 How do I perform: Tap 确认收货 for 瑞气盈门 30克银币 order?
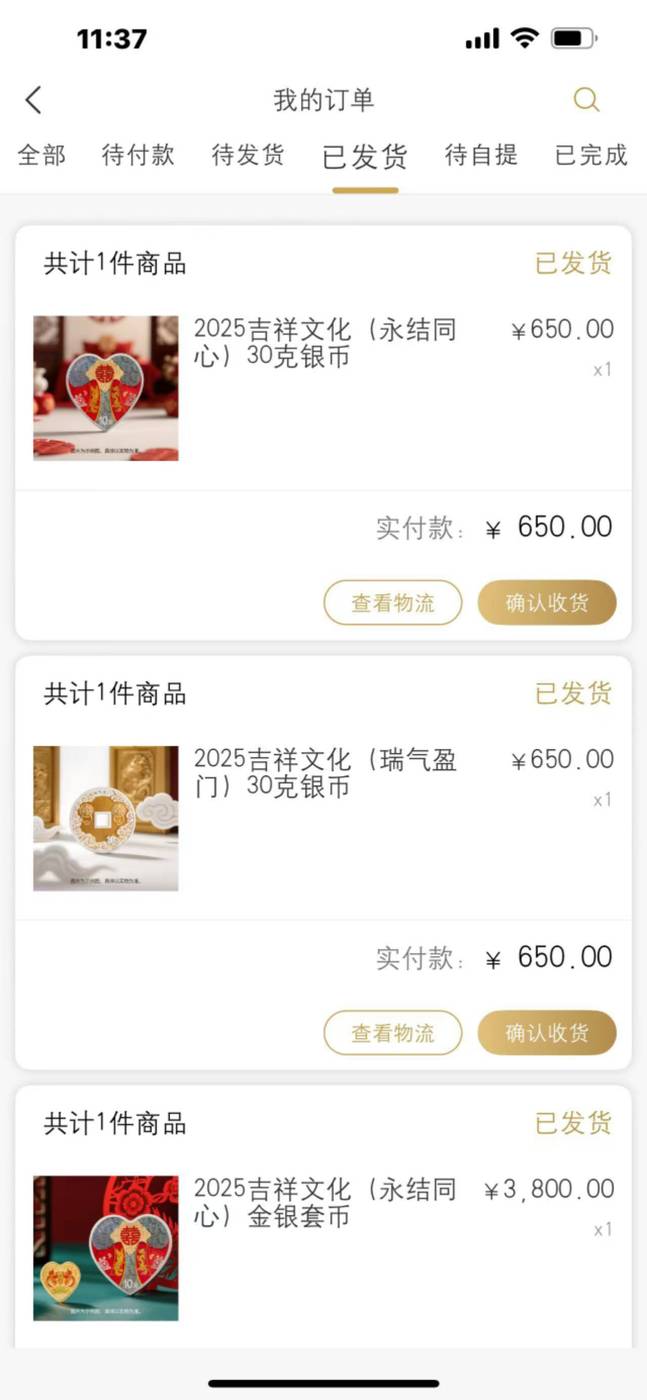tap(547, 1033)
